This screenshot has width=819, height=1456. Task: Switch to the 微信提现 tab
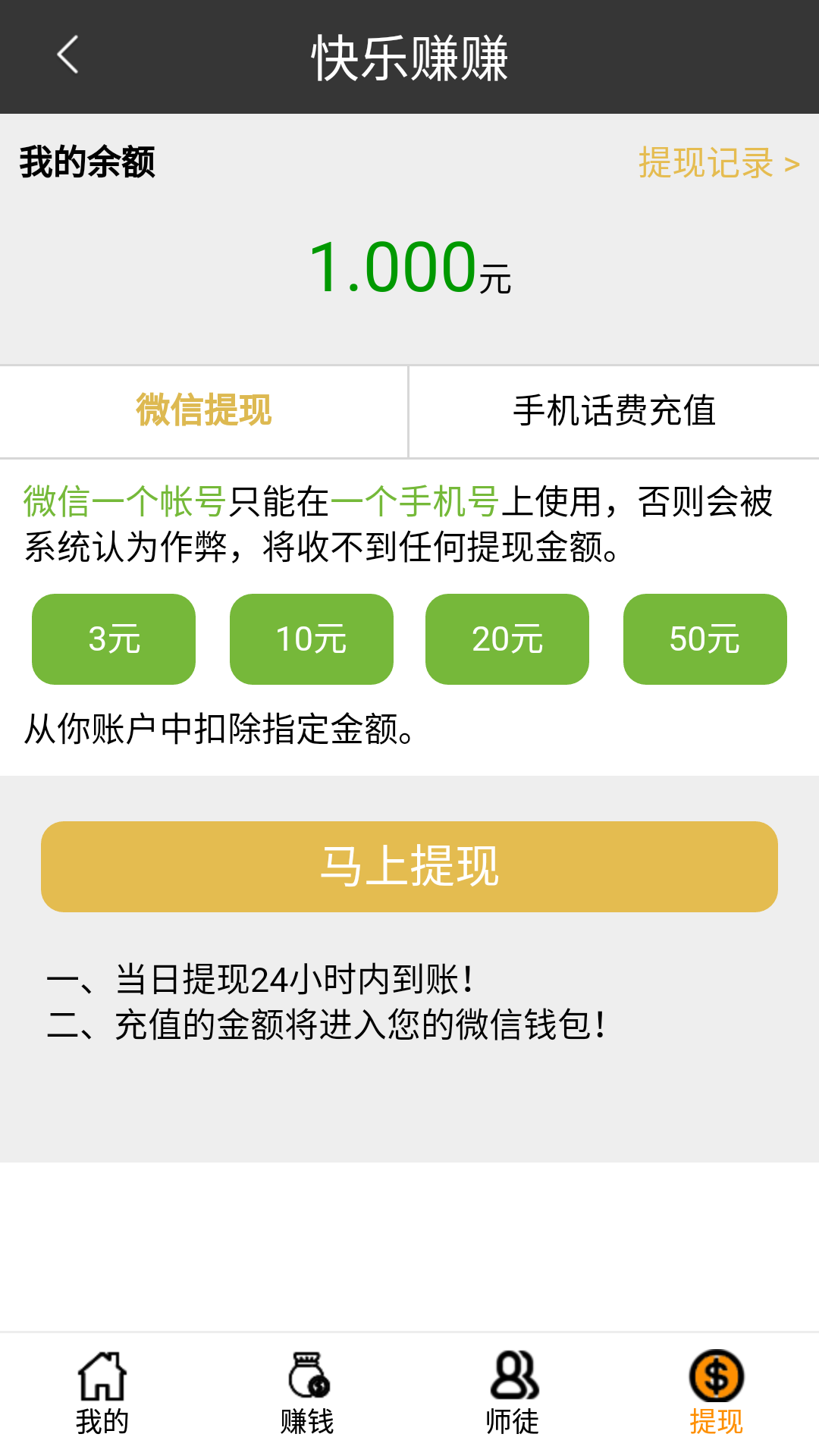pyautogui.click(x=204, y=411)
